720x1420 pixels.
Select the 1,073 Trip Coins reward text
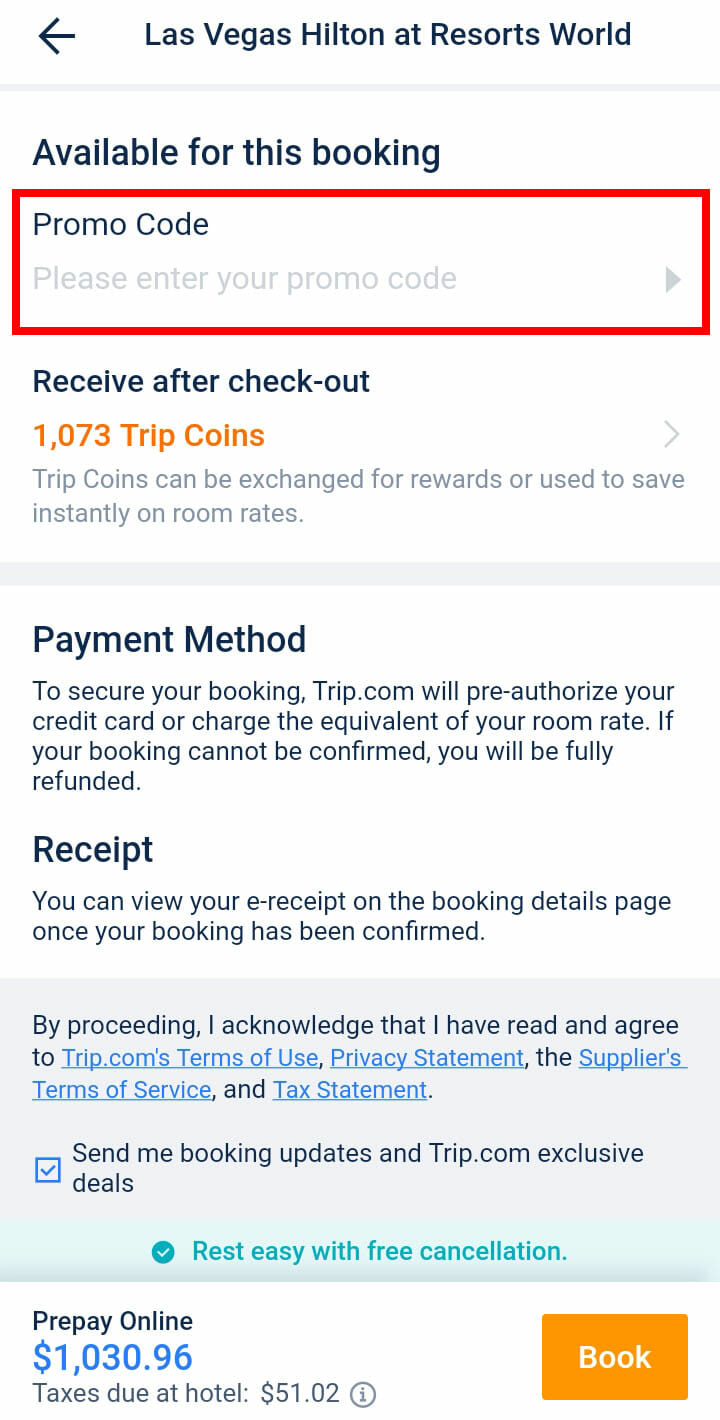[148, 434]
